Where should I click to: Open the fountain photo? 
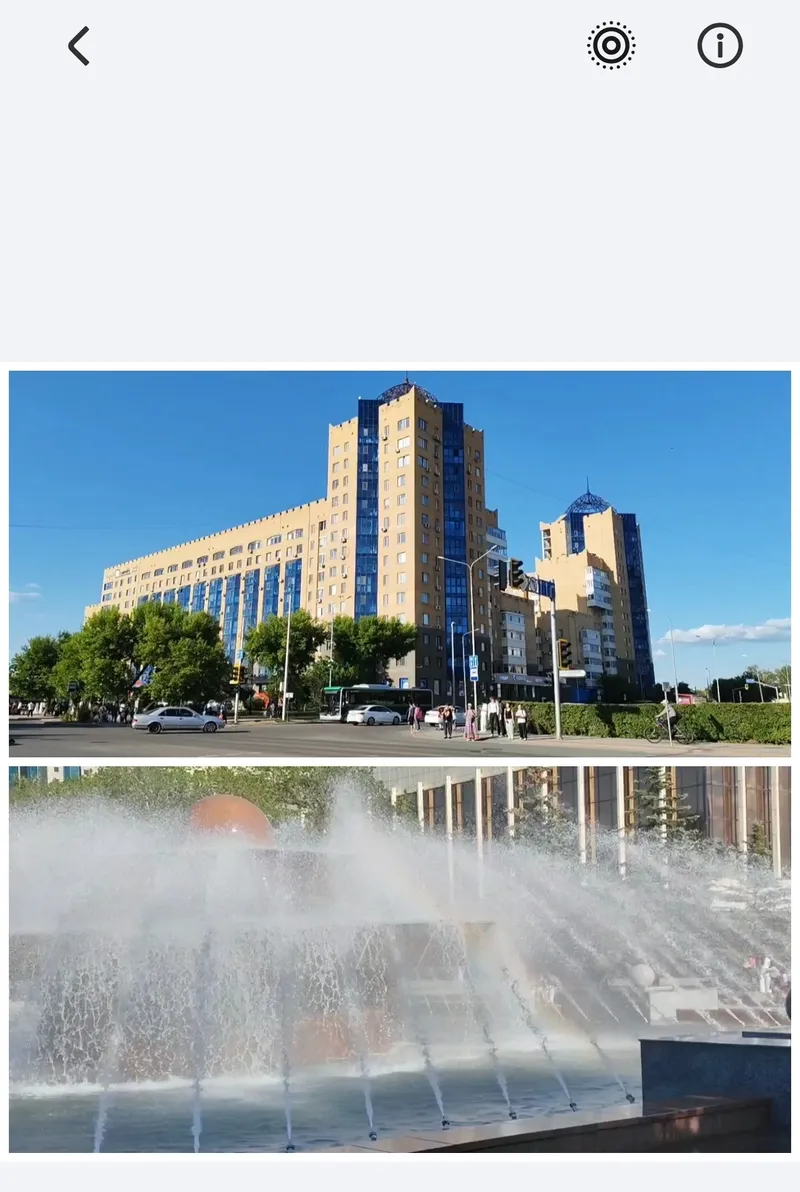tap(400, 958)
